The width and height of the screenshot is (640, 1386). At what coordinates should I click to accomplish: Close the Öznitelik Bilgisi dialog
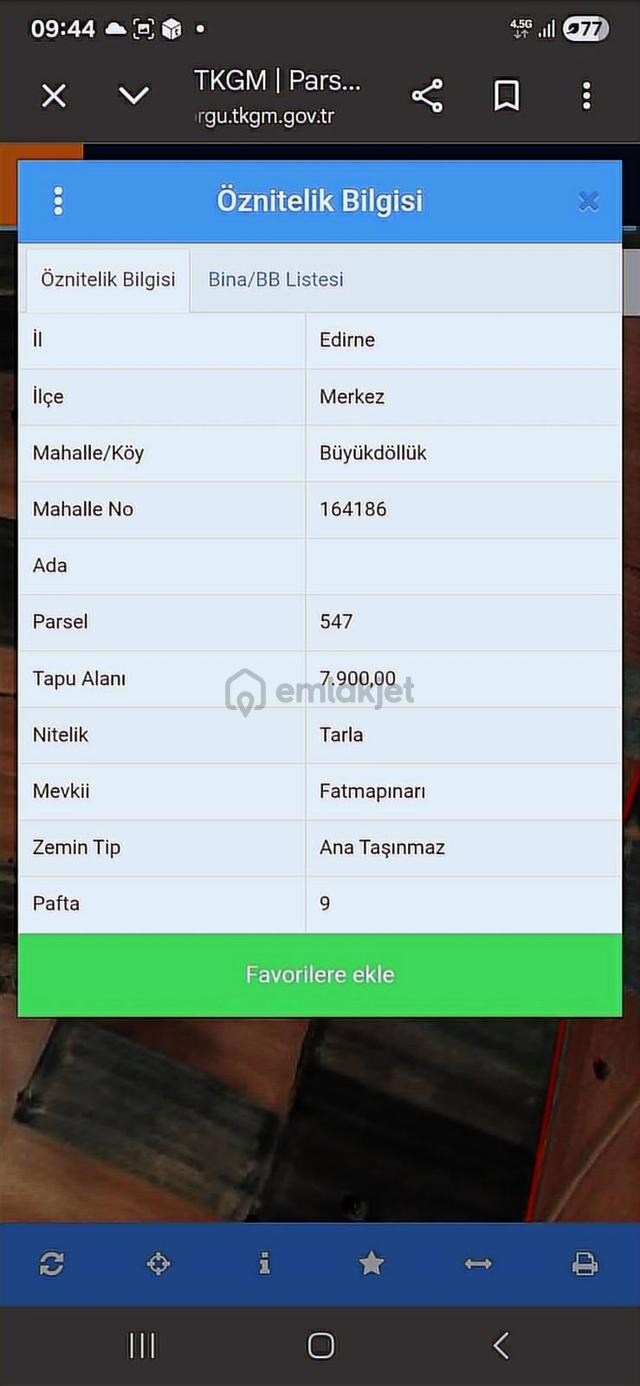coord(588,202)
